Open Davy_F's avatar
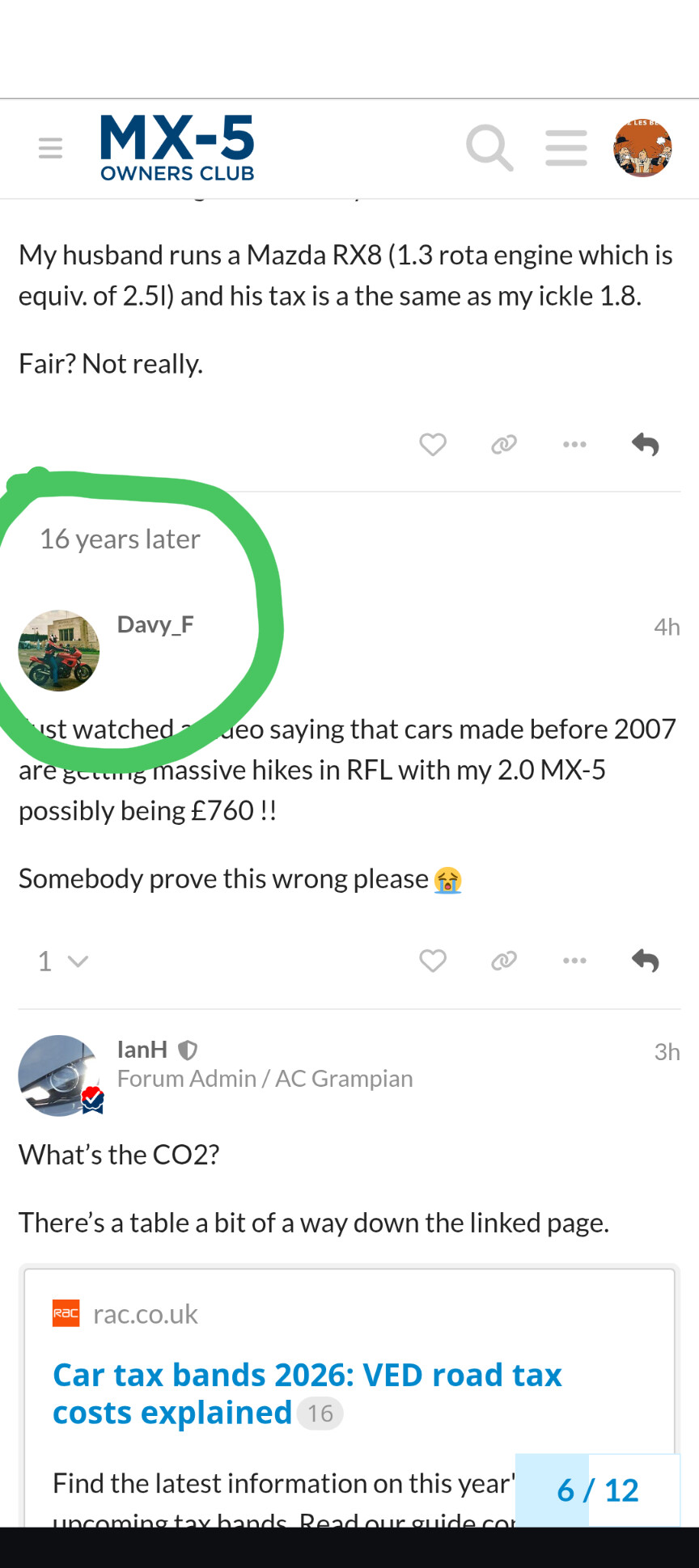This screenshot has width=699, height=1568. pos(59,651)
